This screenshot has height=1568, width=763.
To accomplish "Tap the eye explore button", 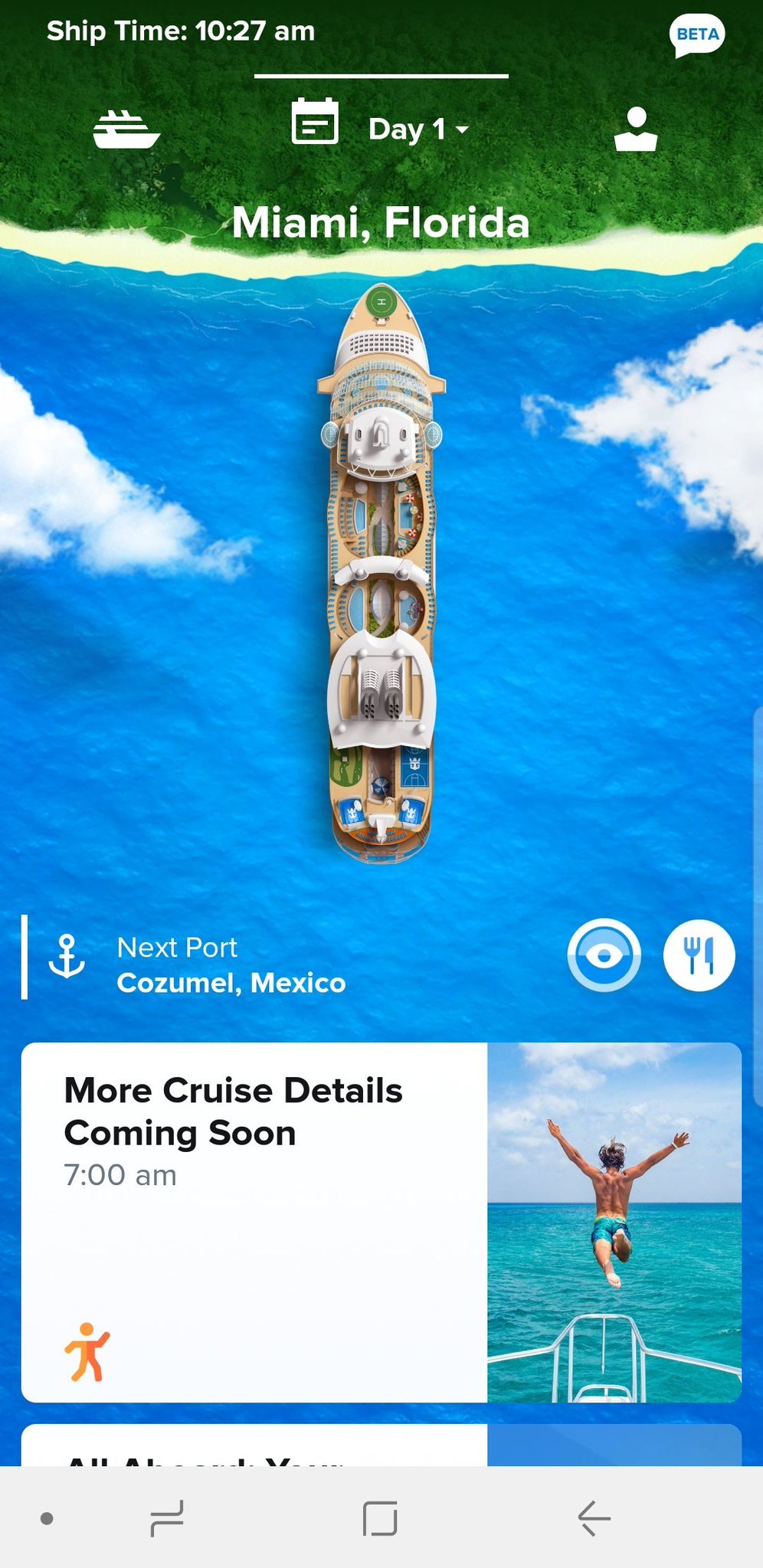I will [x=604, y=954].
